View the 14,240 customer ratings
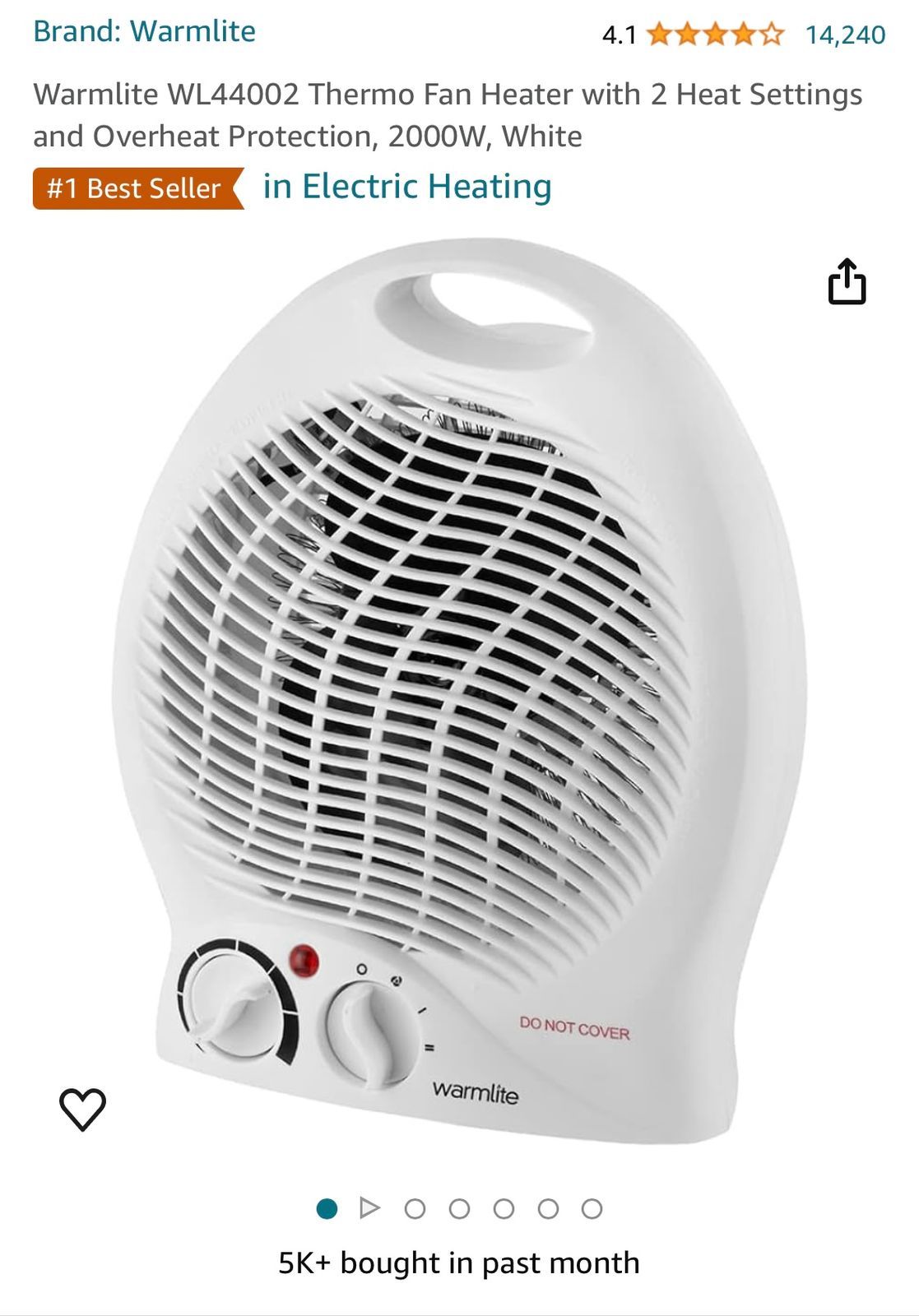The width and height of the screenshot is (919, 1316). [x=845, y=35]
